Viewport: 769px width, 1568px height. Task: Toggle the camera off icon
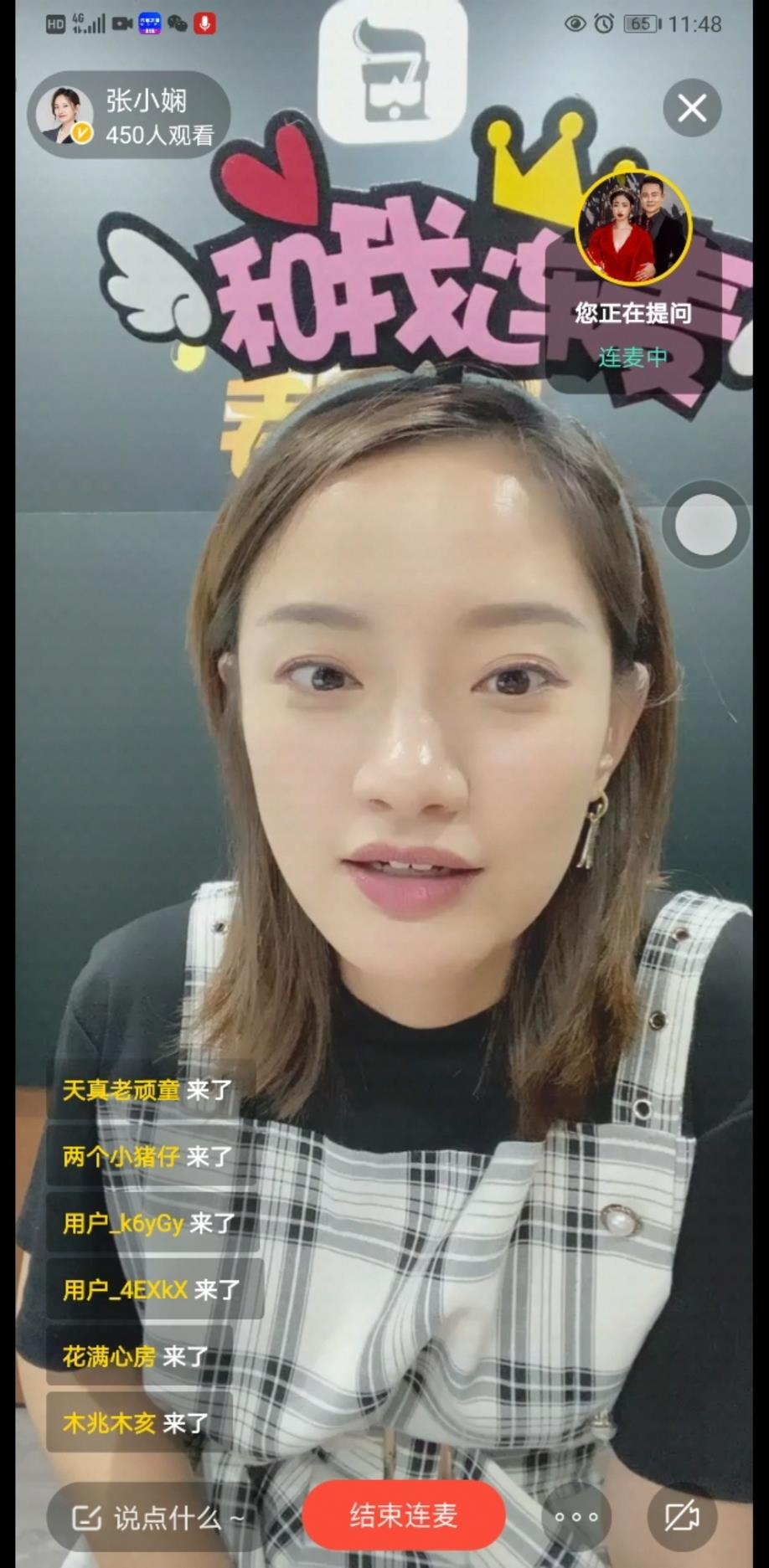click(682, 1516)
